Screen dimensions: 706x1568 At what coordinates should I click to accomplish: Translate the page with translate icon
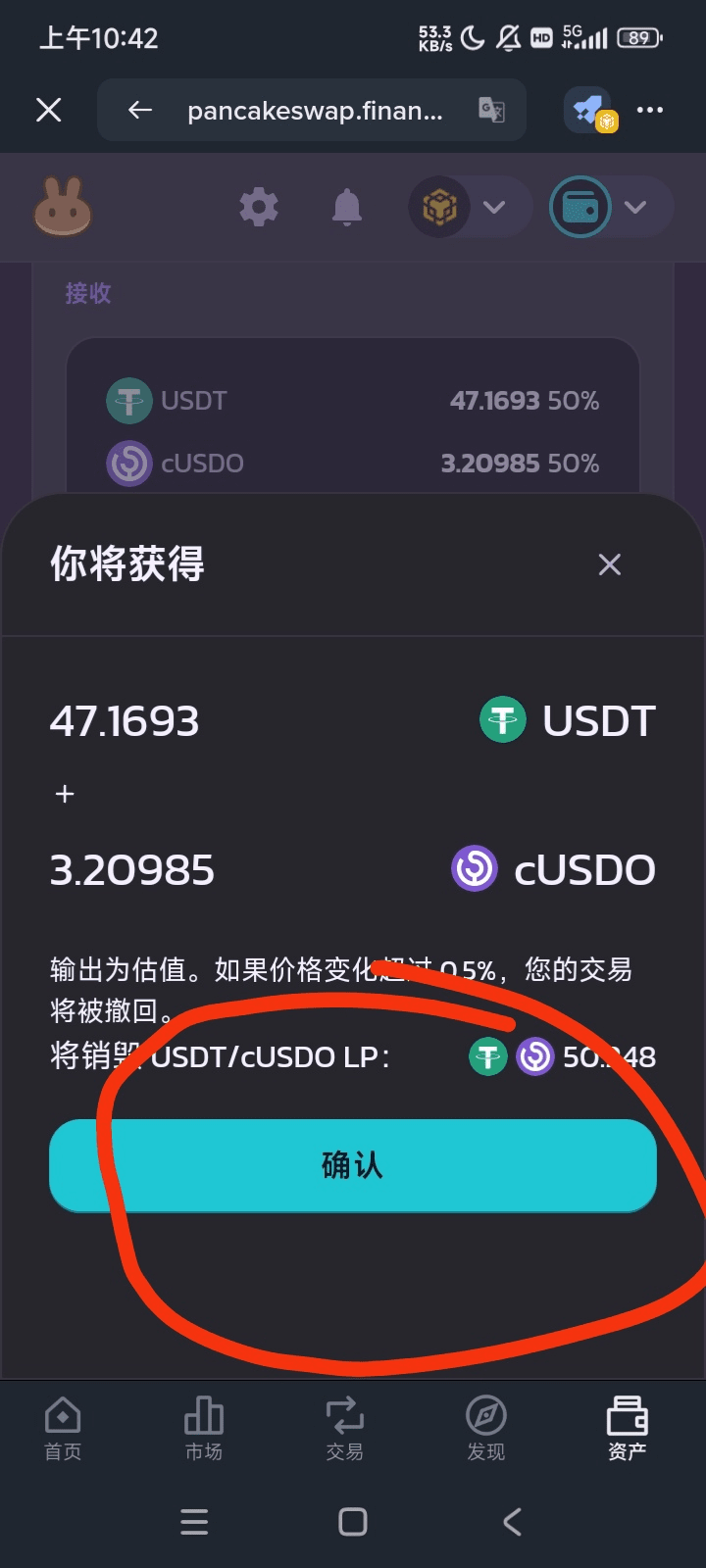click(x=491, y=110)
